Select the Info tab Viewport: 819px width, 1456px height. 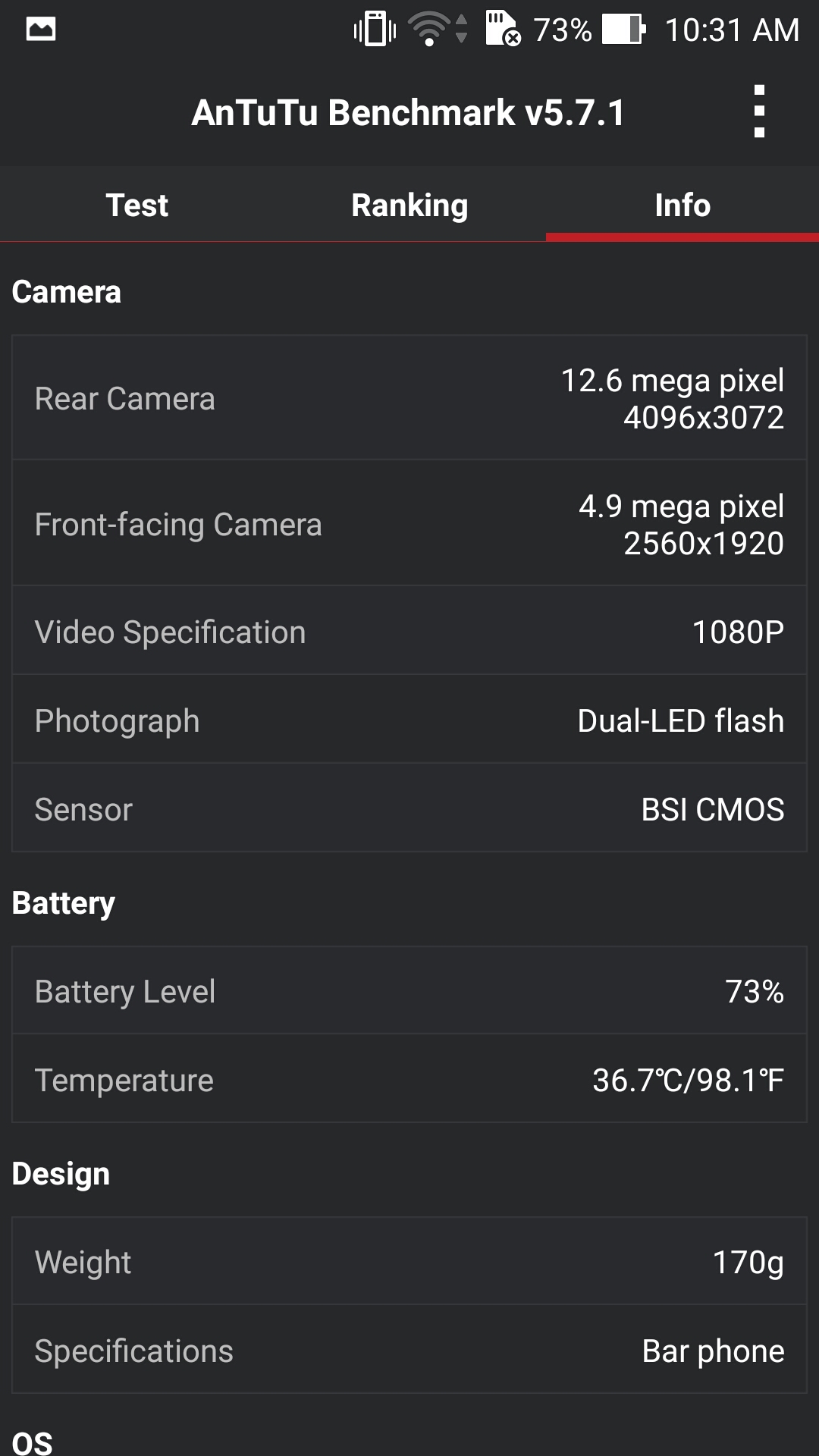[x=682, y=205]
